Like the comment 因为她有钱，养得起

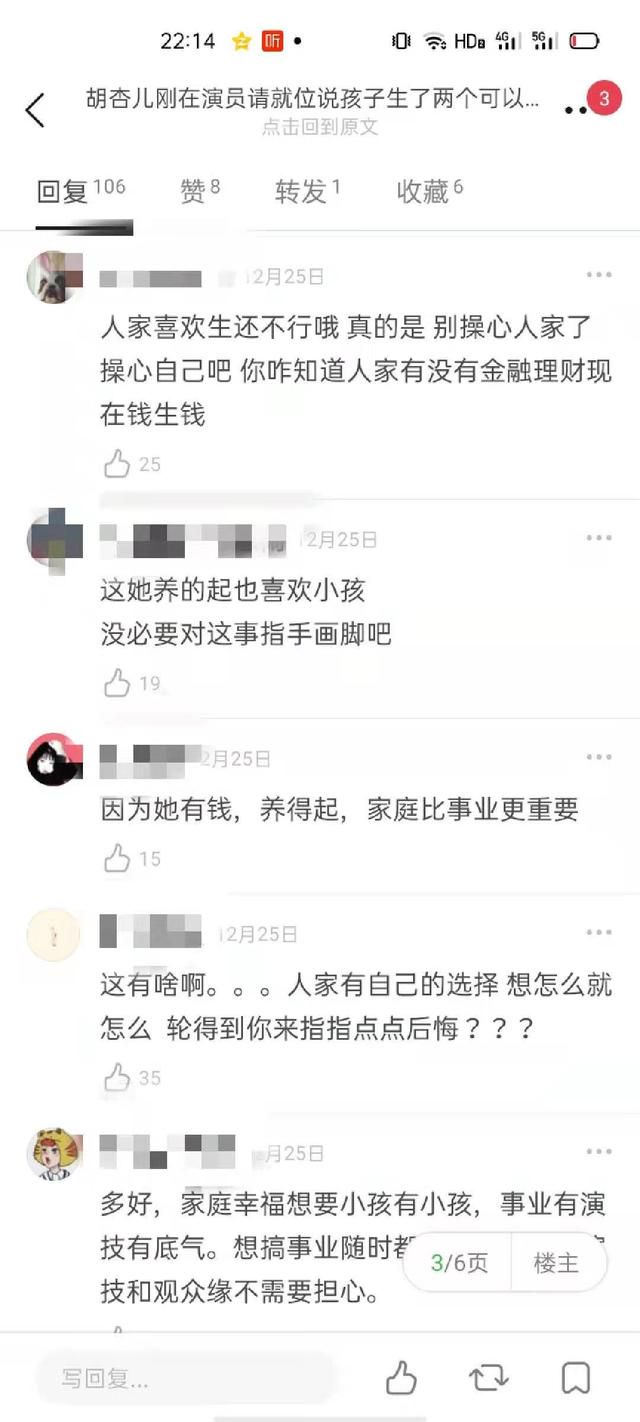click(x=132, y=858)
